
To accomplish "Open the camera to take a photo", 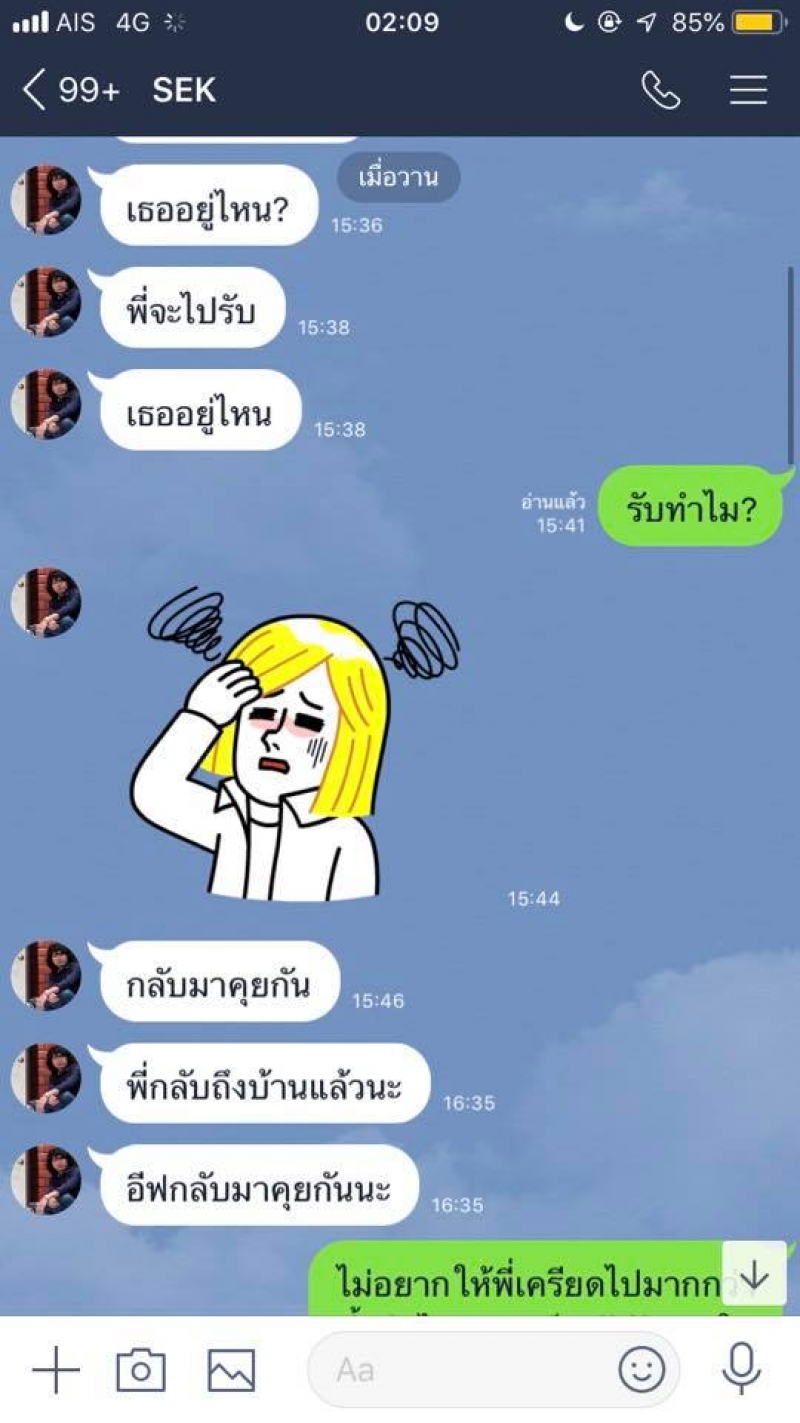I will coord(141,1369).
